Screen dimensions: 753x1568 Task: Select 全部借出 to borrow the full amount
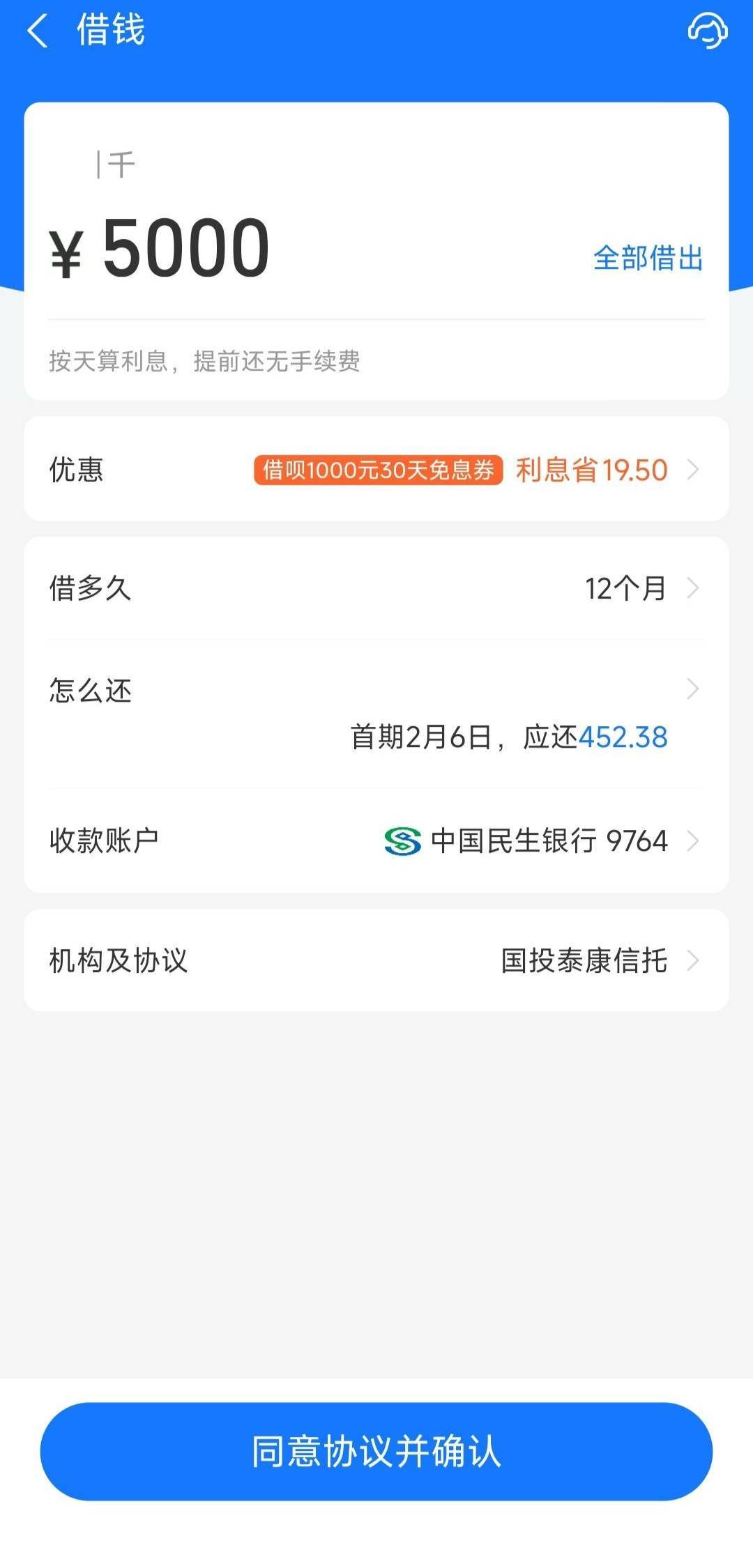(x=647, y=258)
